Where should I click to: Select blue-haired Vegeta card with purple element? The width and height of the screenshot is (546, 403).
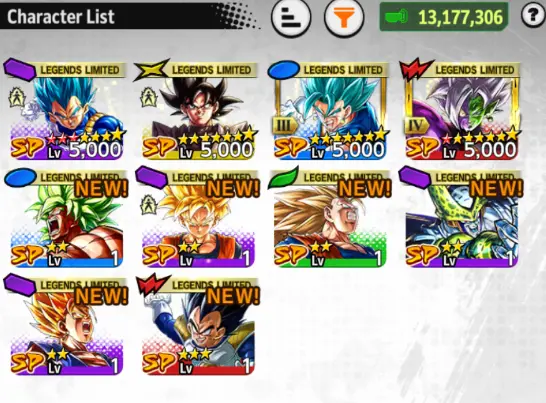point(66,110)
